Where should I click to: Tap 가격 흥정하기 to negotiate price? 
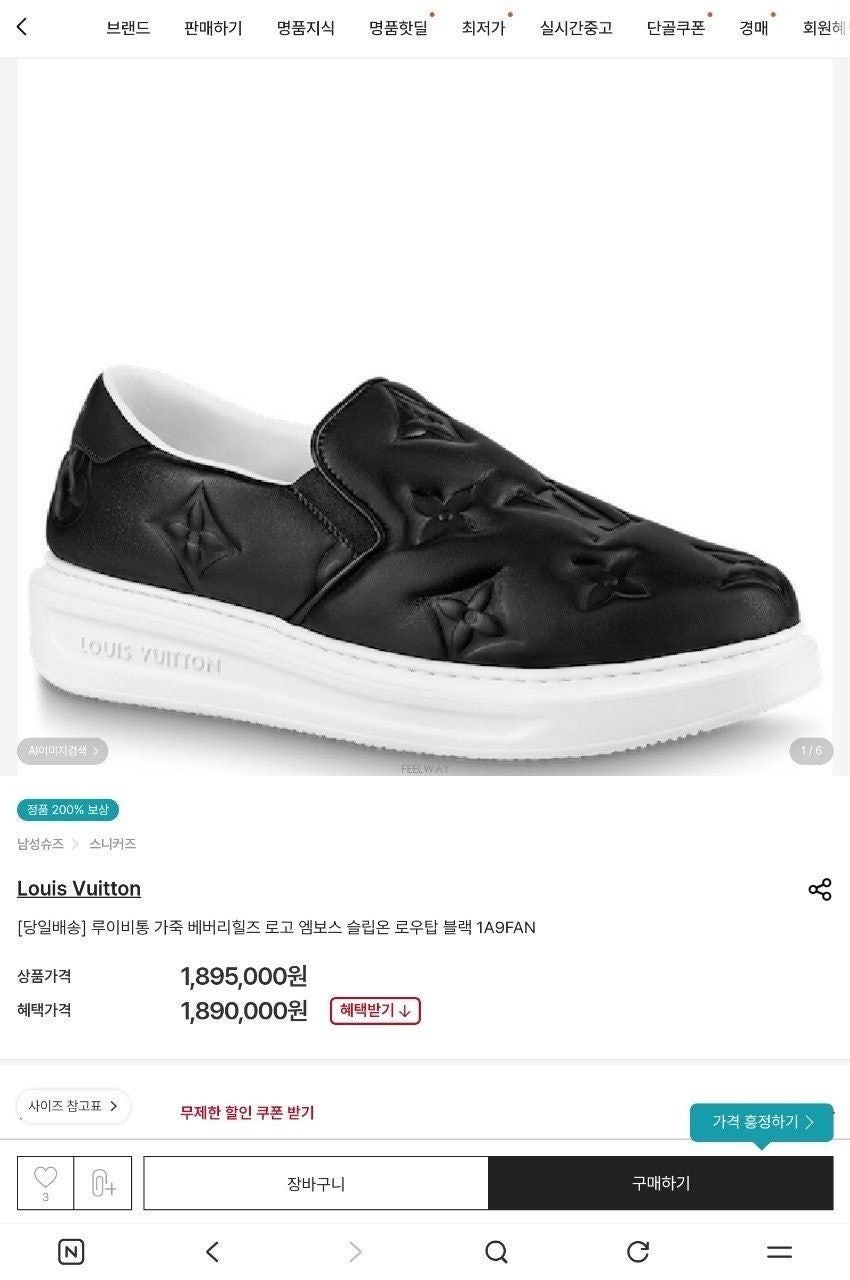point(761,1122)
